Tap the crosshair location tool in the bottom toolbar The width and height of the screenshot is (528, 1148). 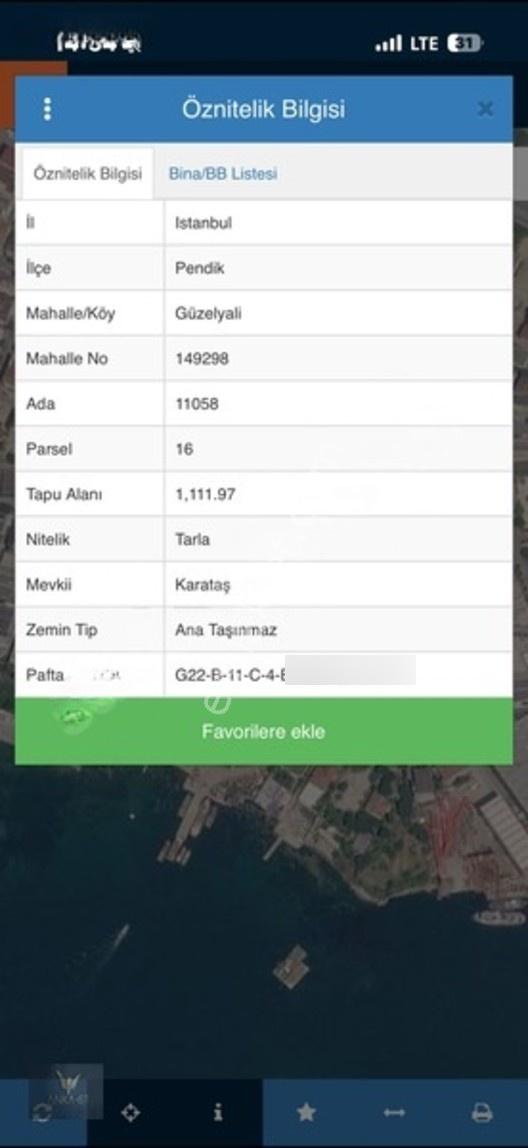tap(130, 1113)
